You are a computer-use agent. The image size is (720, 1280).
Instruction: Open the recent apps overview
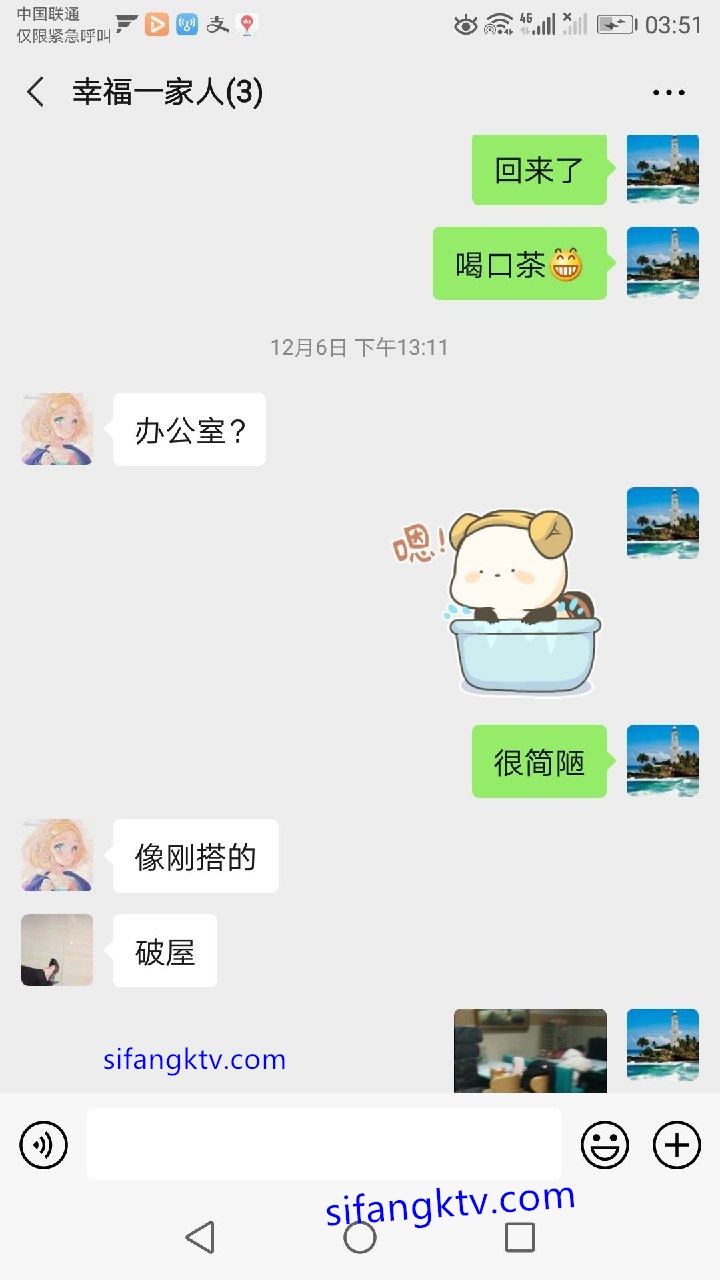519,1237
